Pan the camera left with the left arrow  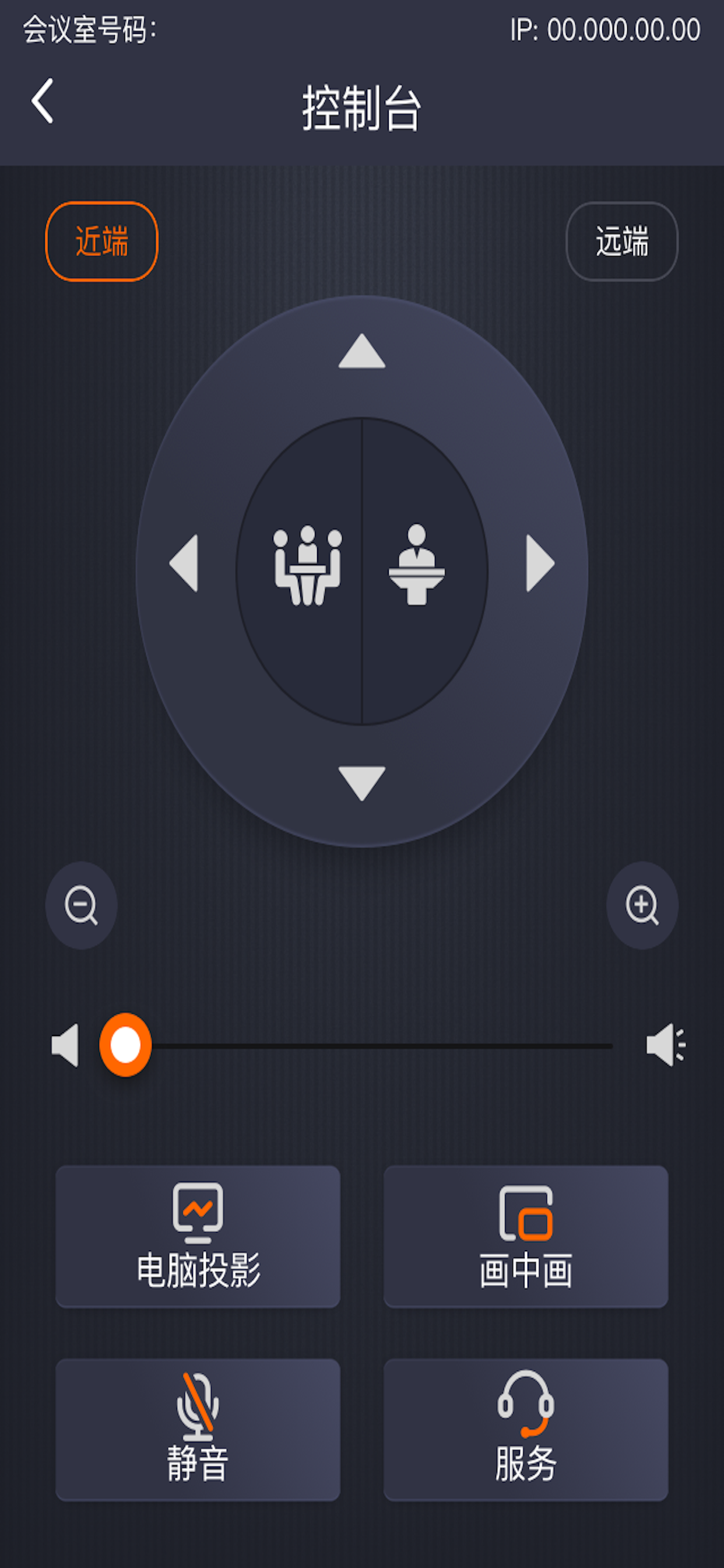(x=184, y=563)
